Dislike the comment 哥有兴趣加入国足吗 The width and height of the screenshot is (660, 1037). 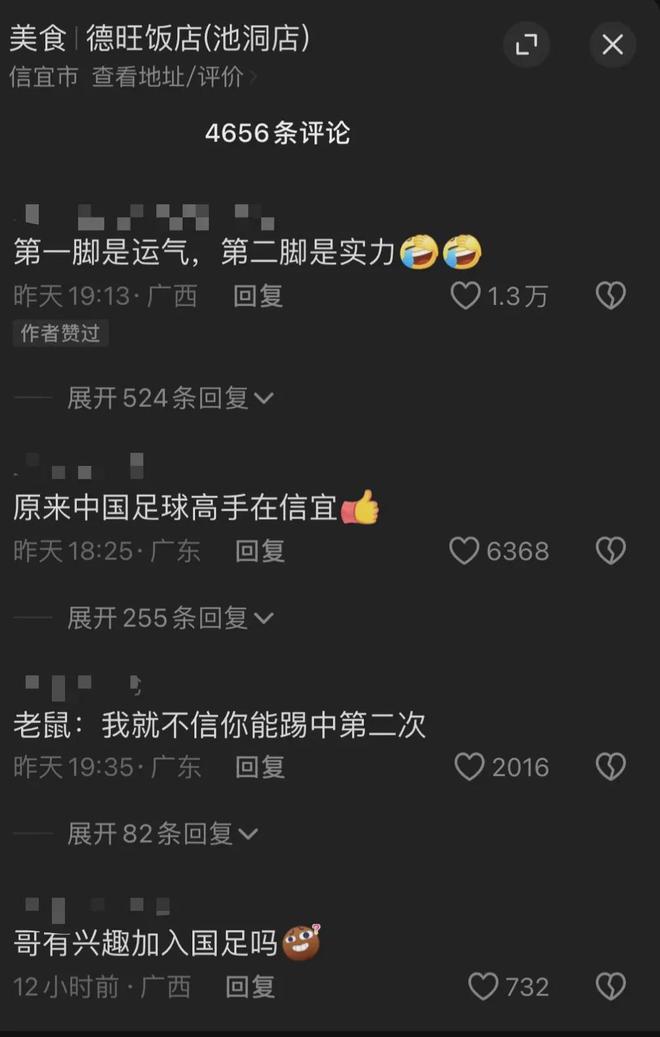(x=610, y=987)
